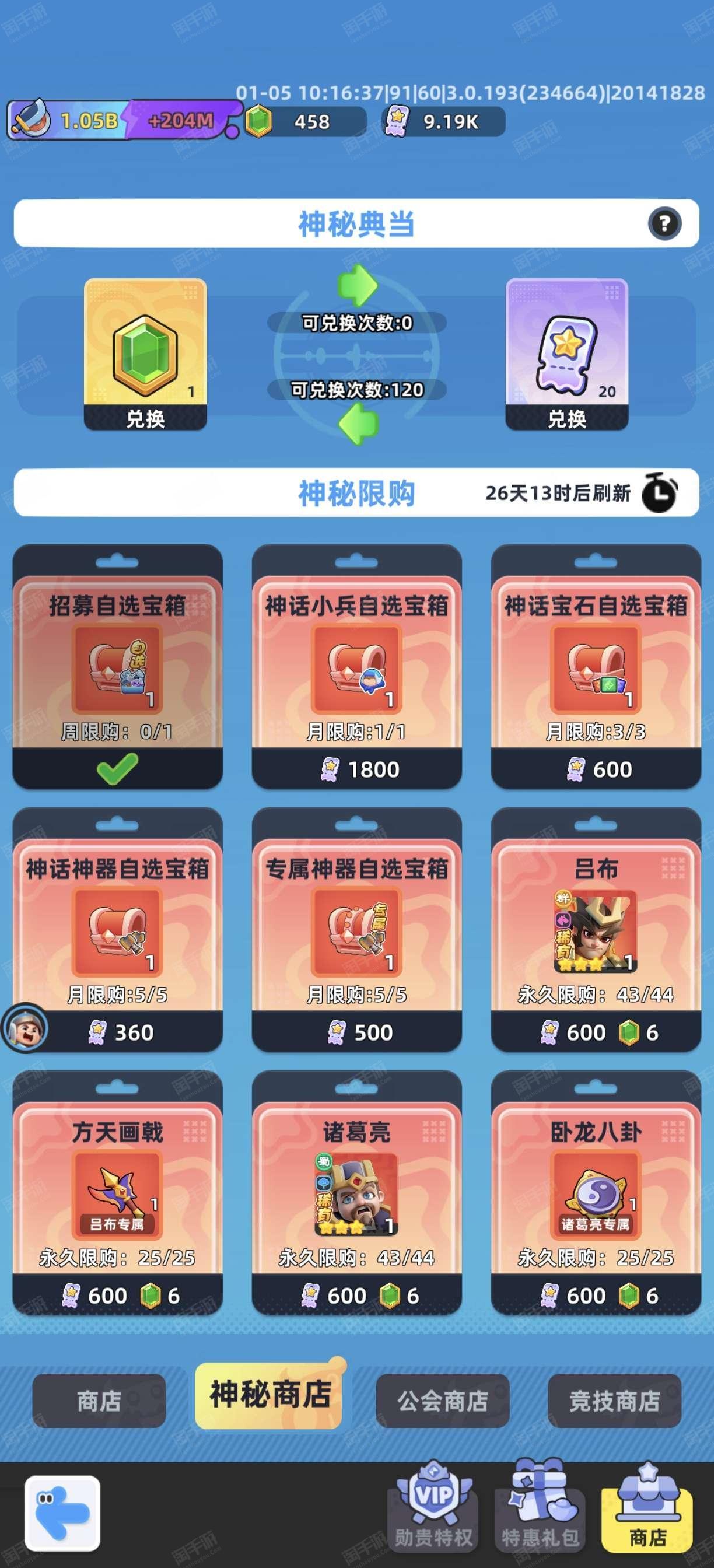This screenshot has width=714, height=1568.
Task: Open the 卧龙八卦 item card
Action: pos(596,1192)
